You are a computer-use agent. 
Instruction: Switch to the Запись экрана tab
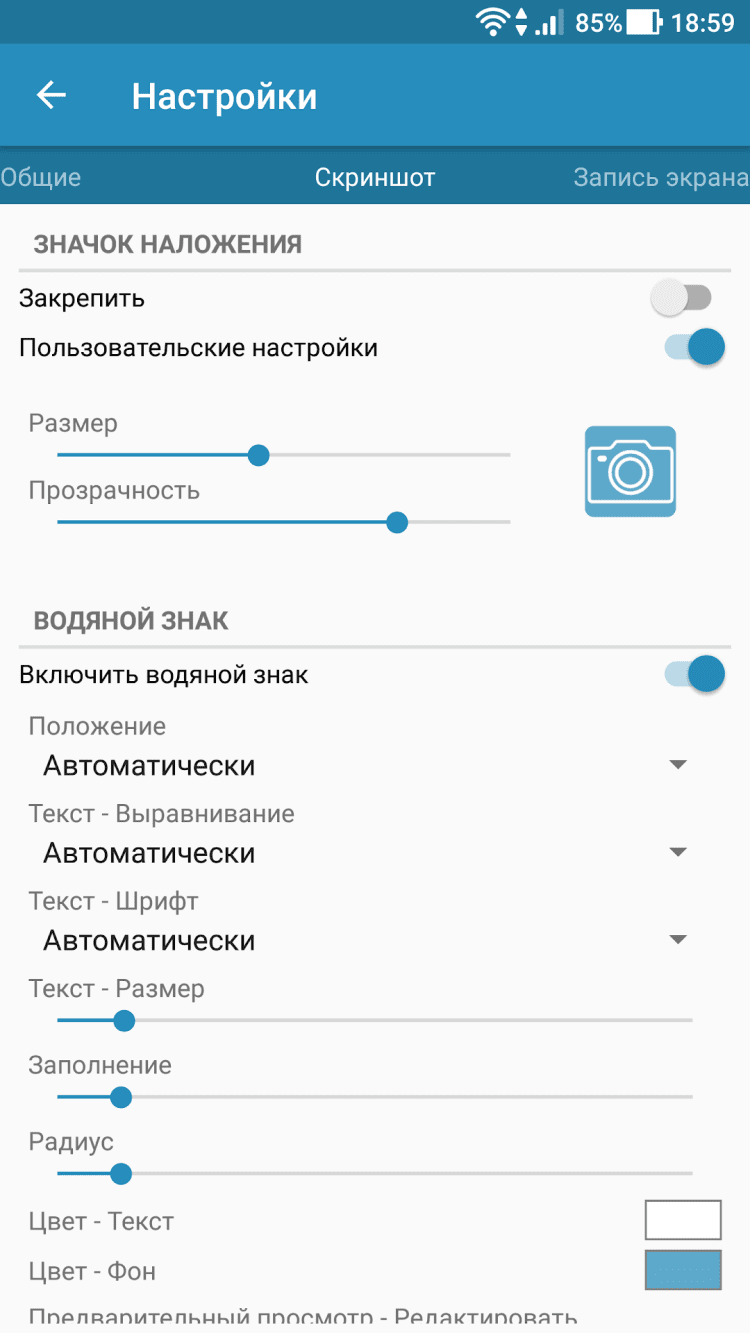click(660, 178)
